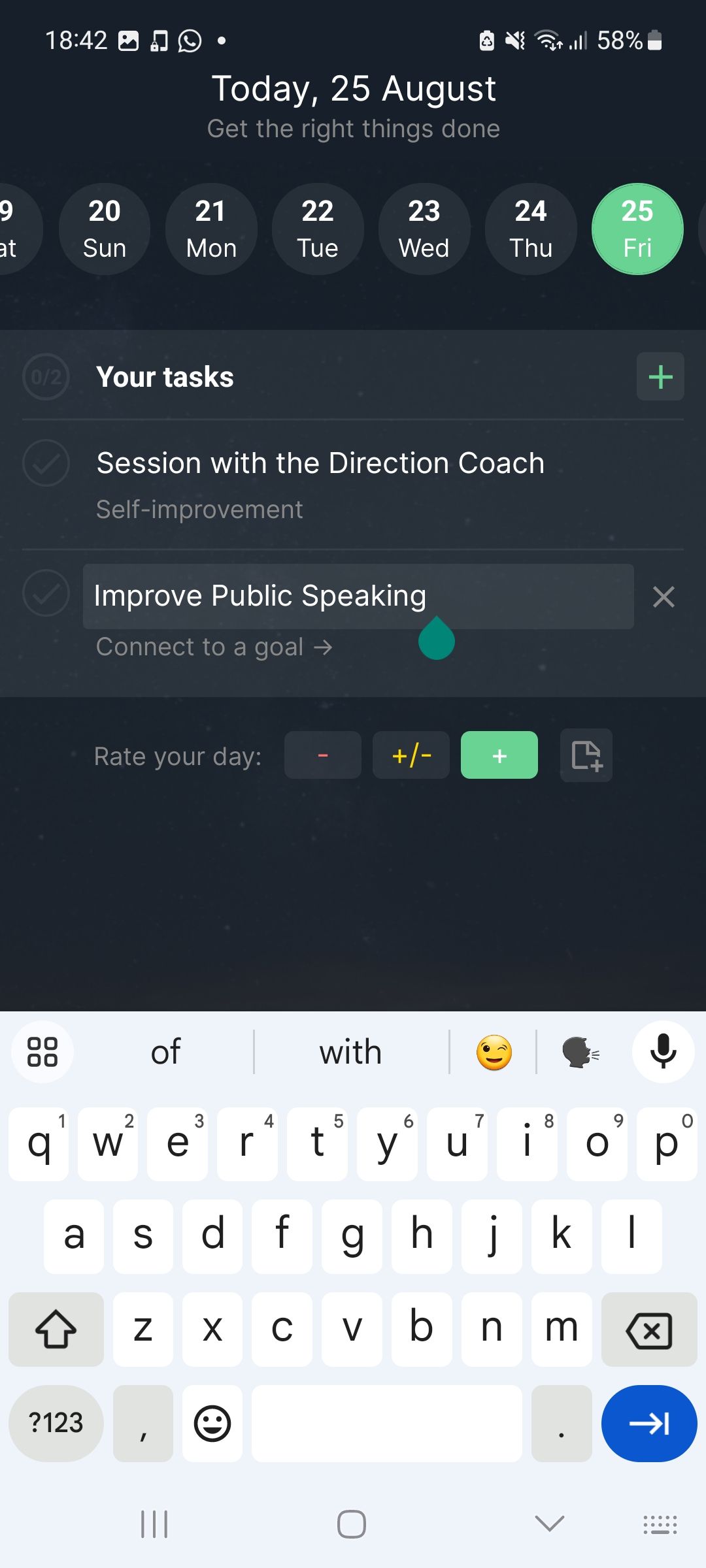706x1568 pixels.
Task: Select Monday 21 in date strip
Action: tap(211, 229)
